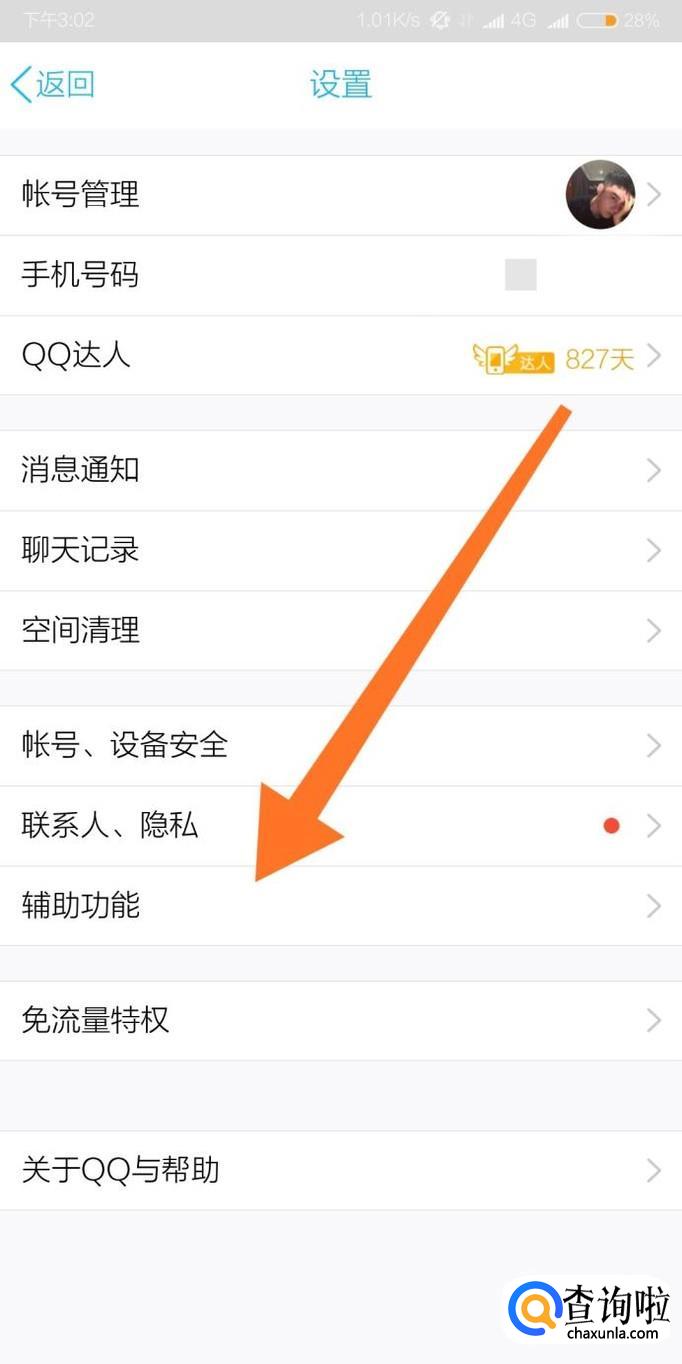Open 关于QQ与帮助
Viewport: 682px width, 1364px height.
coord(341,1170)
